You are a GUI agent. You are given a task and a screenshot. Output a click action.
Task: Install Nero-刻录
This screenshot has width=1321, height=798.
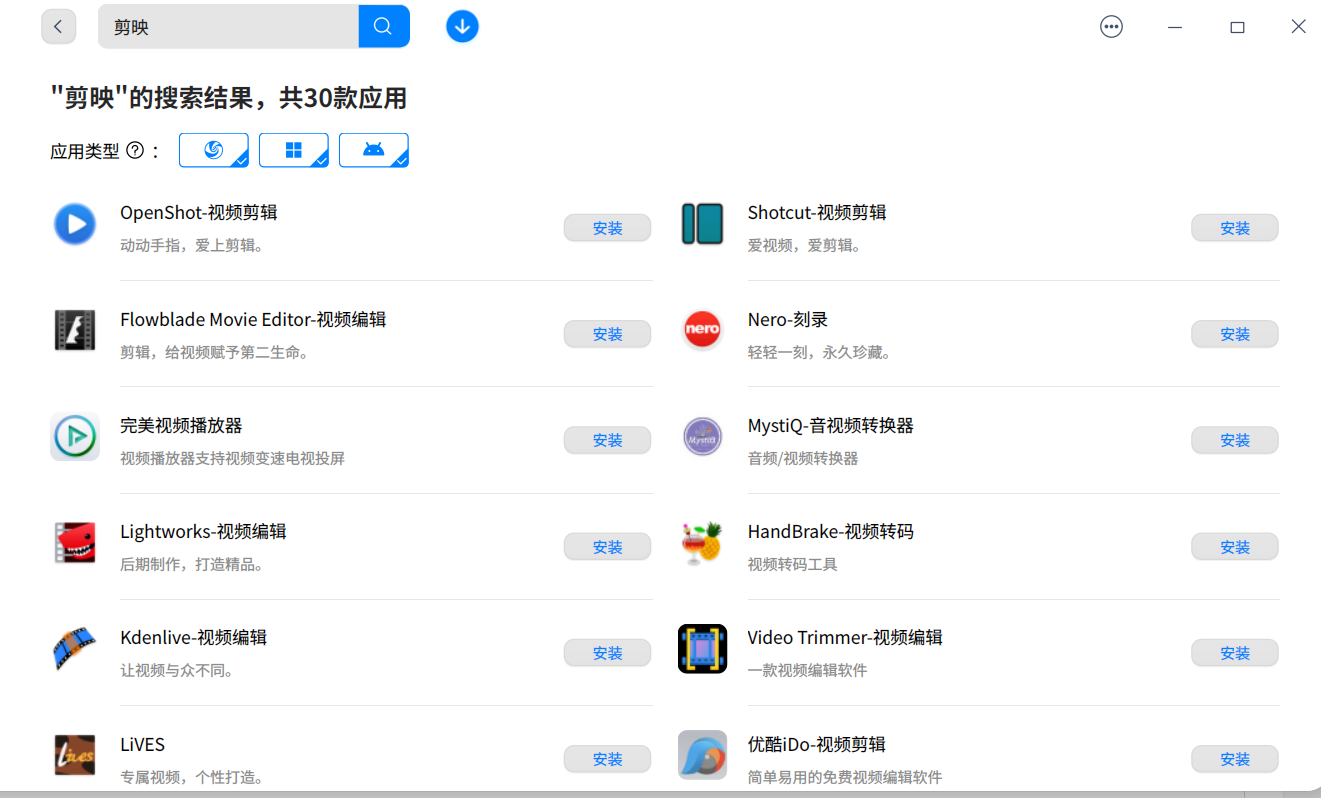[1234, 334]
